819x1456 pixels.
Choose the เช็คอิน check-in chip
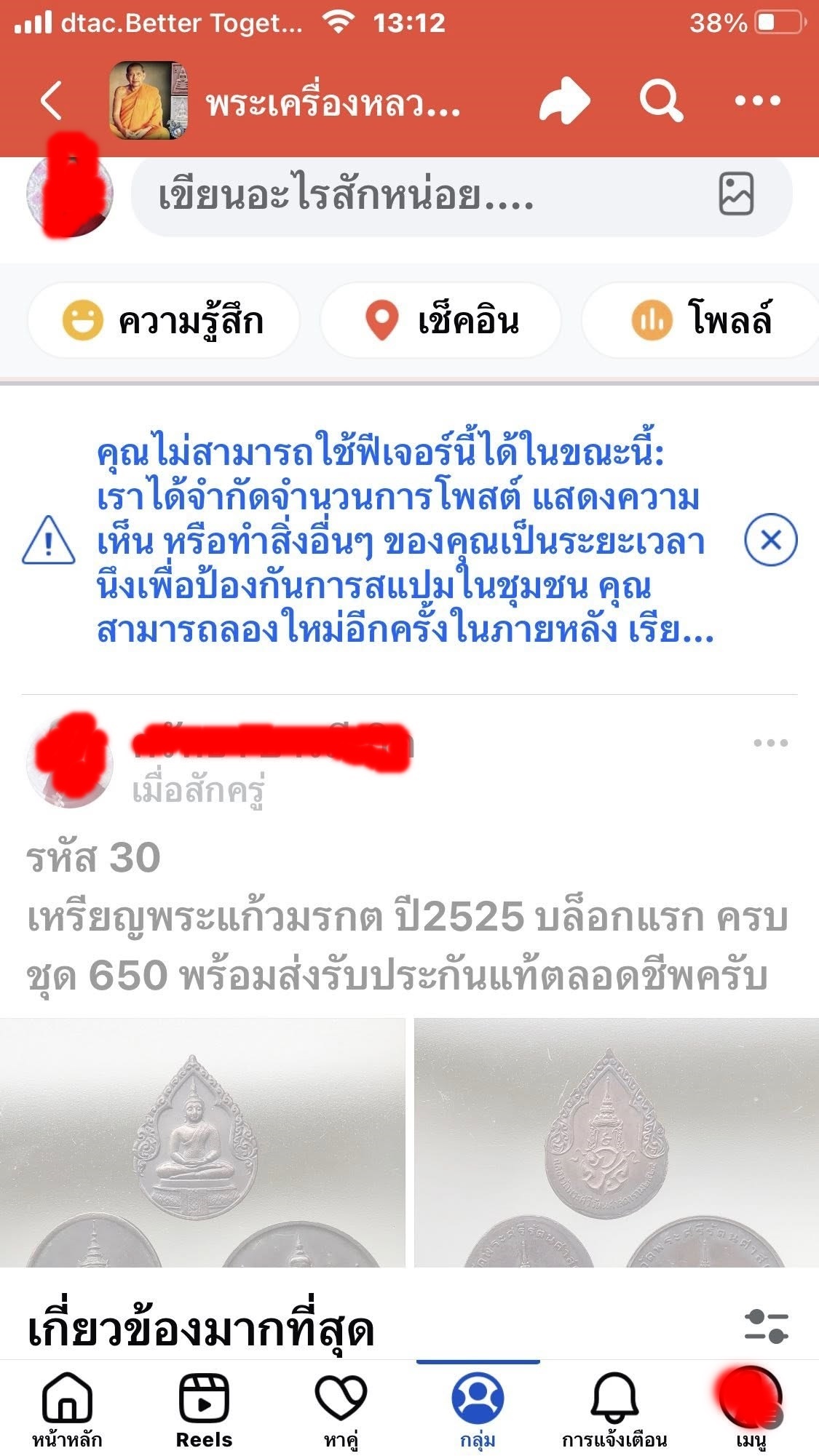click(441, 321)
